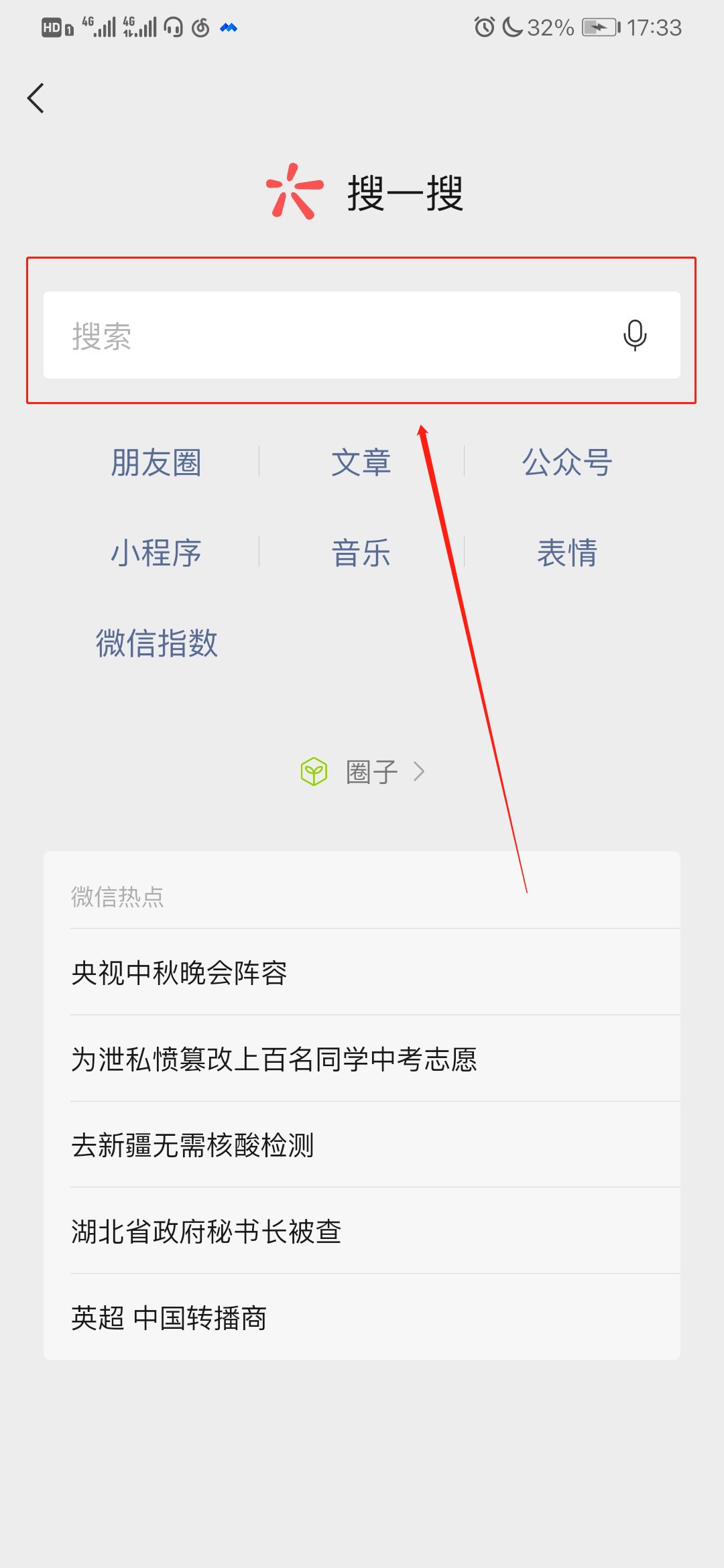Screen dimensions: 724x1568
Task: Tap the headphones status bar icon
Action: coord(172,27)
